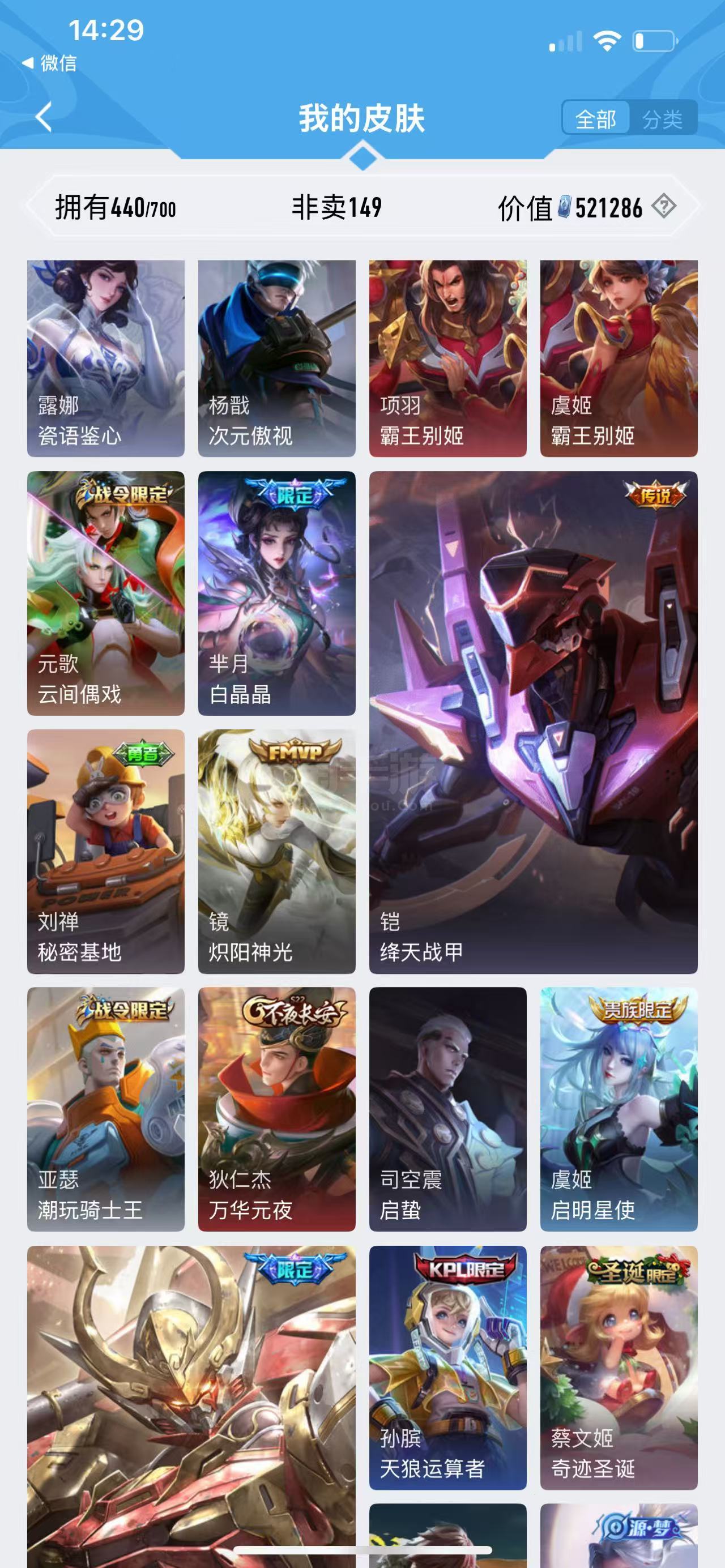
Task: Return to 微信 via the status bar link
Action: (50, 63)
